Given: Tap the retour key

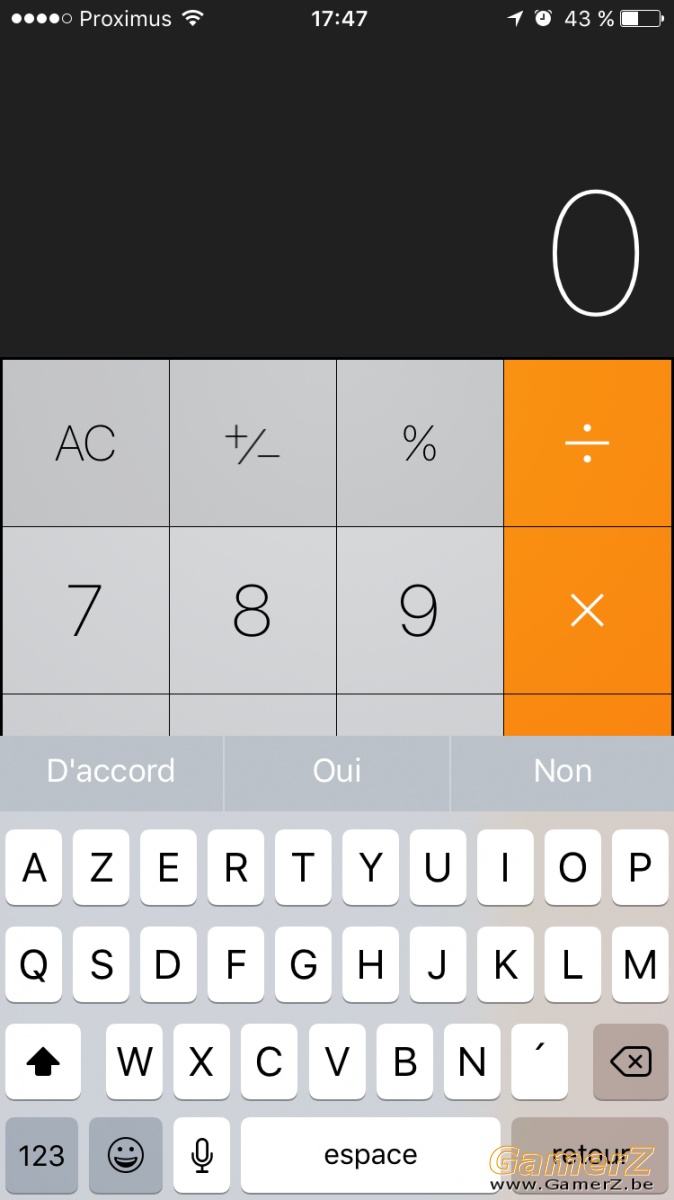Looking at the screenshot, I should pos(590,1156).
